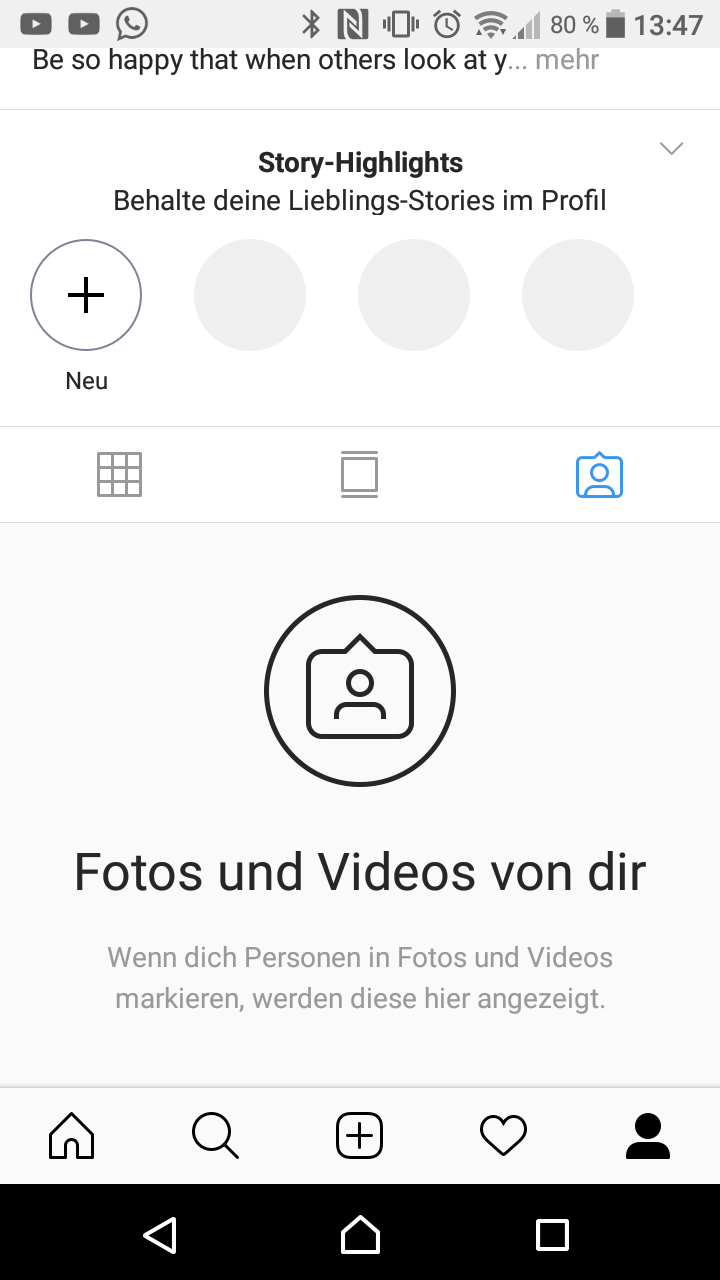The width and height of the screenshot is (720, 1280).
Task: Tap the Story-Highlights heading text
Action: pos(359,162)
